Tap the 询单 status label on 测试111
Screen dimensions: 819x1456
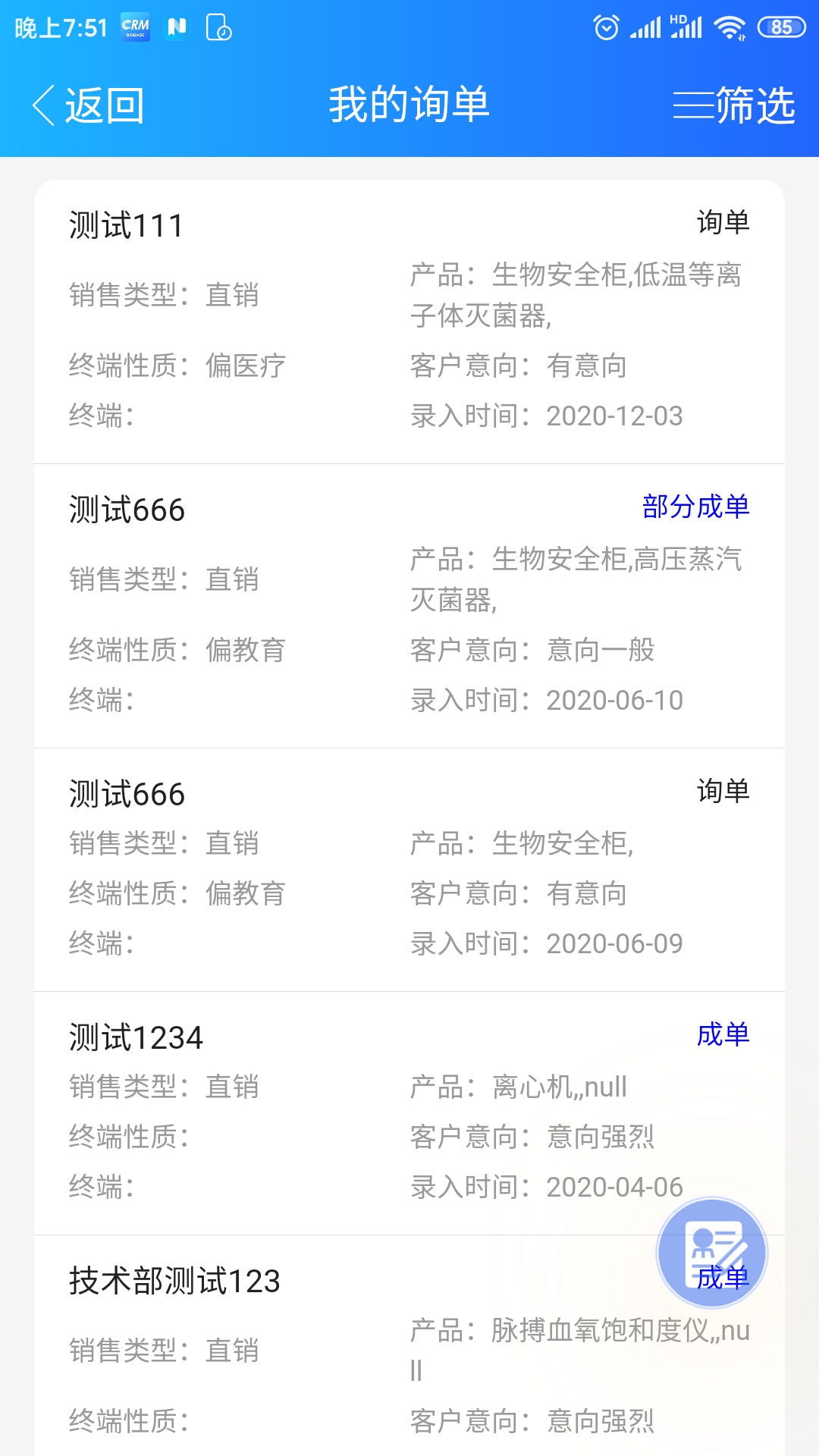pyautogui.click(x=722, y=224)
